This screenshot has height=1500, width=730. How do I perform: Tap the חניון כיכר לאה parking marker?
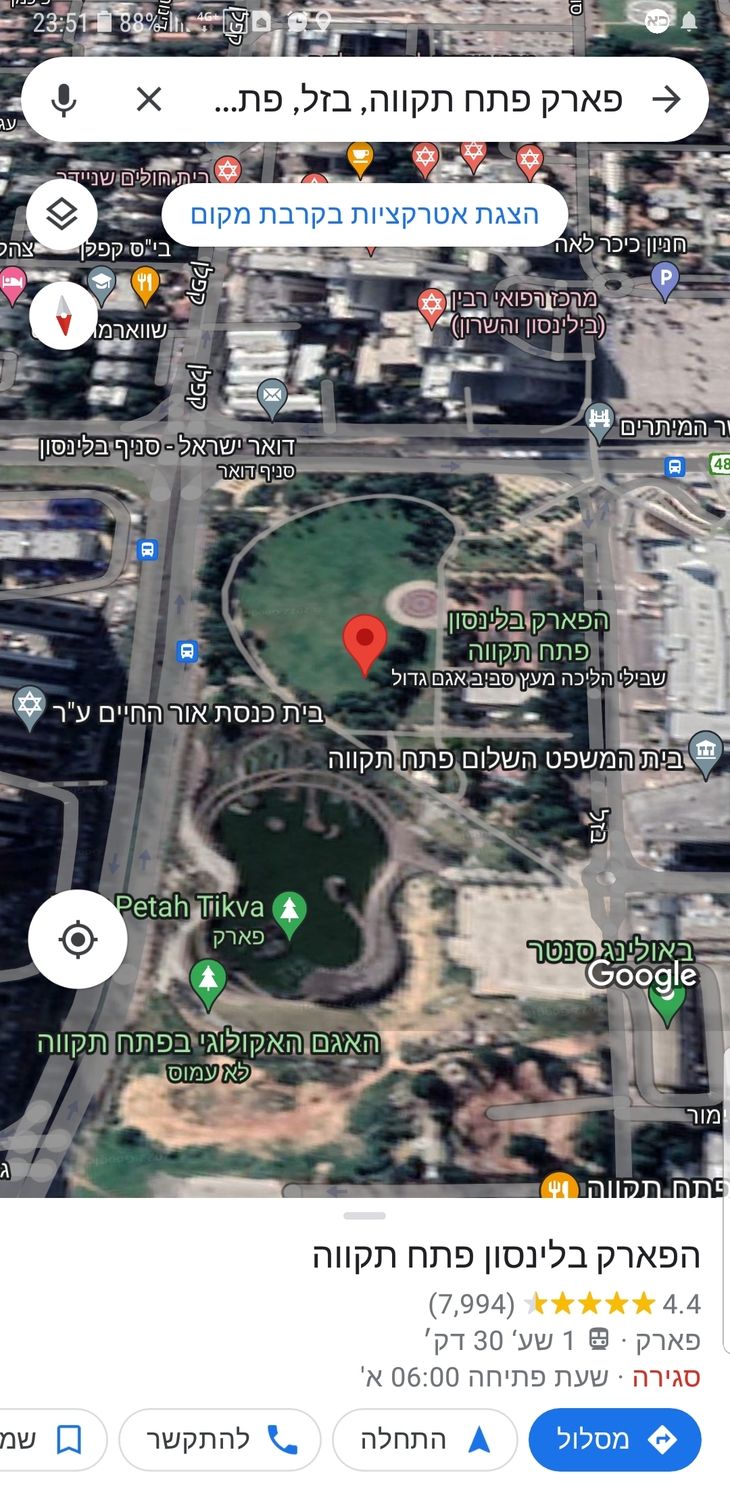click(x=665, y=280)
